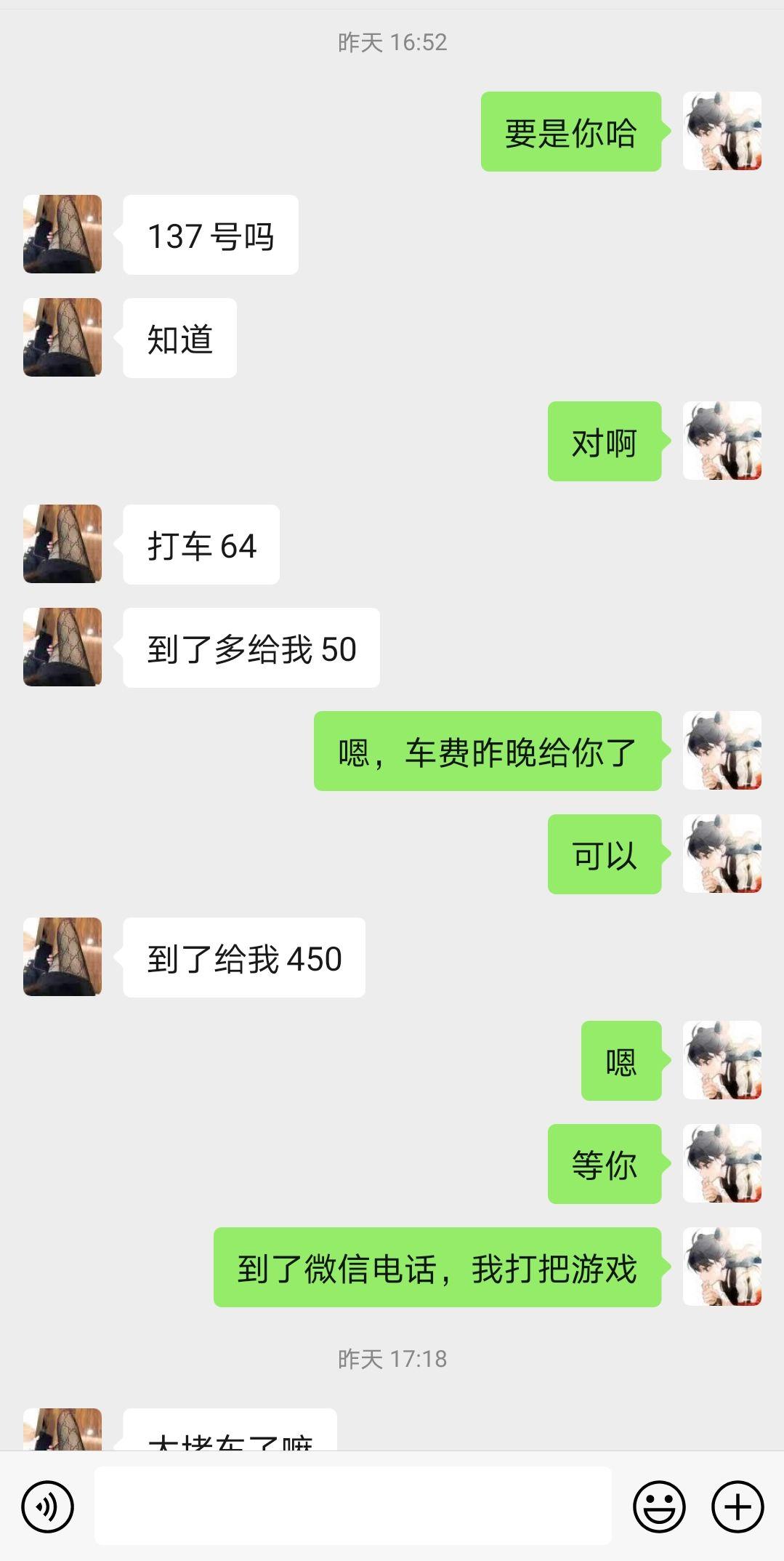Viewport: 784px width, 1561px height.
Task: Tap the contact avatar beside 打车 64
Action: pyautogui.click(x=62, y=545)
